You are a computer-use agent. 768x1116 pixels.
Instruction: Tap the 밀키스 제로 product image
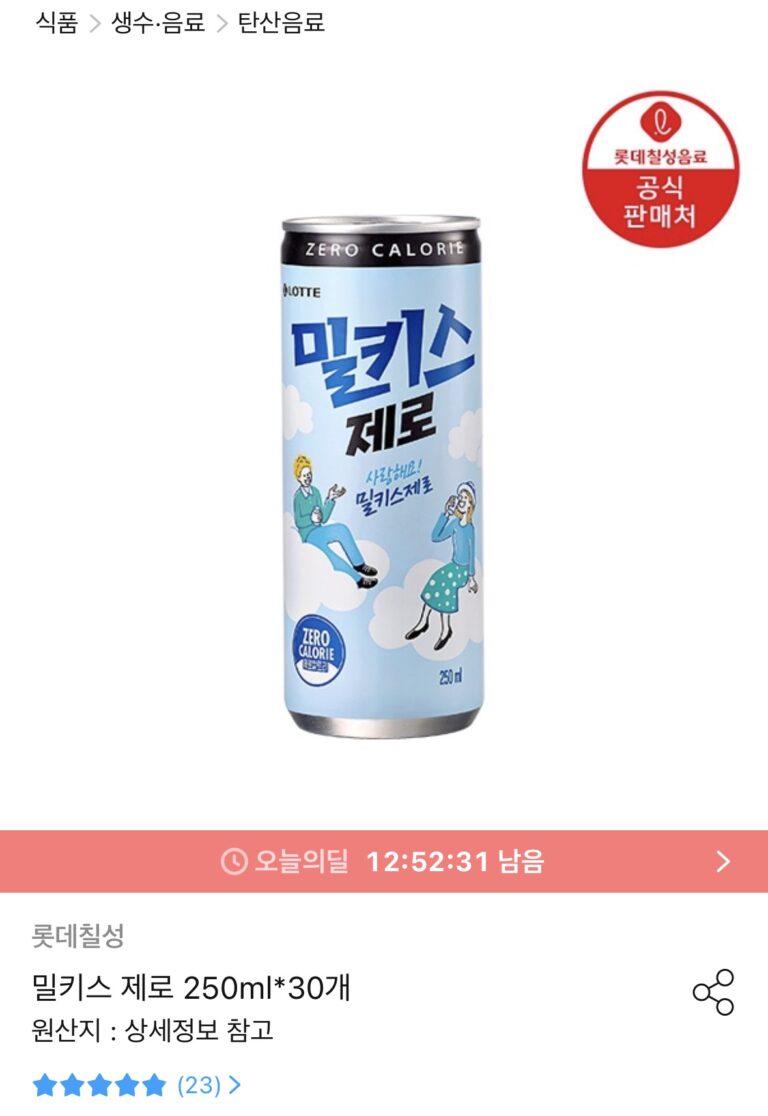point(384,475)
